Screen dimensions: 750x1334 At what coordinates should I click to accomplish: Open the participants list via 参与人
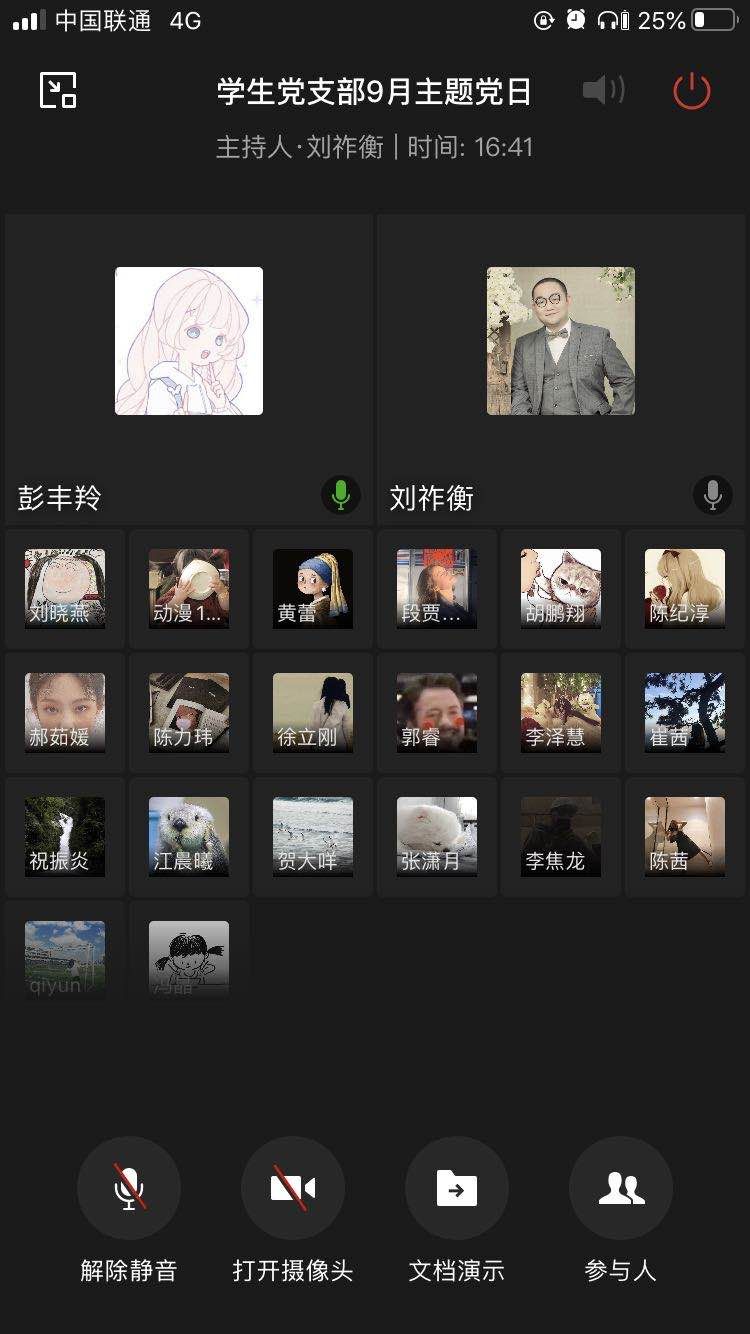click(621, 1189)
